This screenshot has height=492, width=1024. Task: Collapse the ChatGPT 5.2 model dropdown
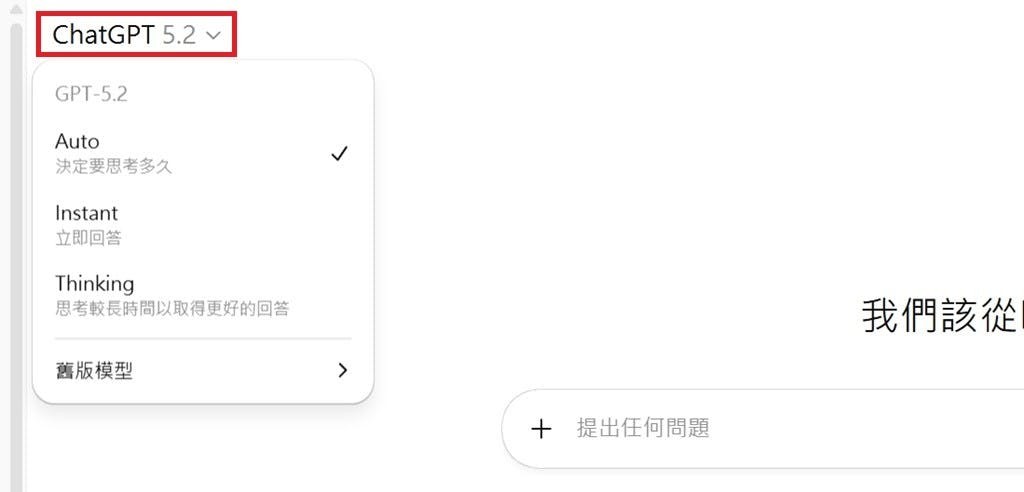tap(137, 35)
